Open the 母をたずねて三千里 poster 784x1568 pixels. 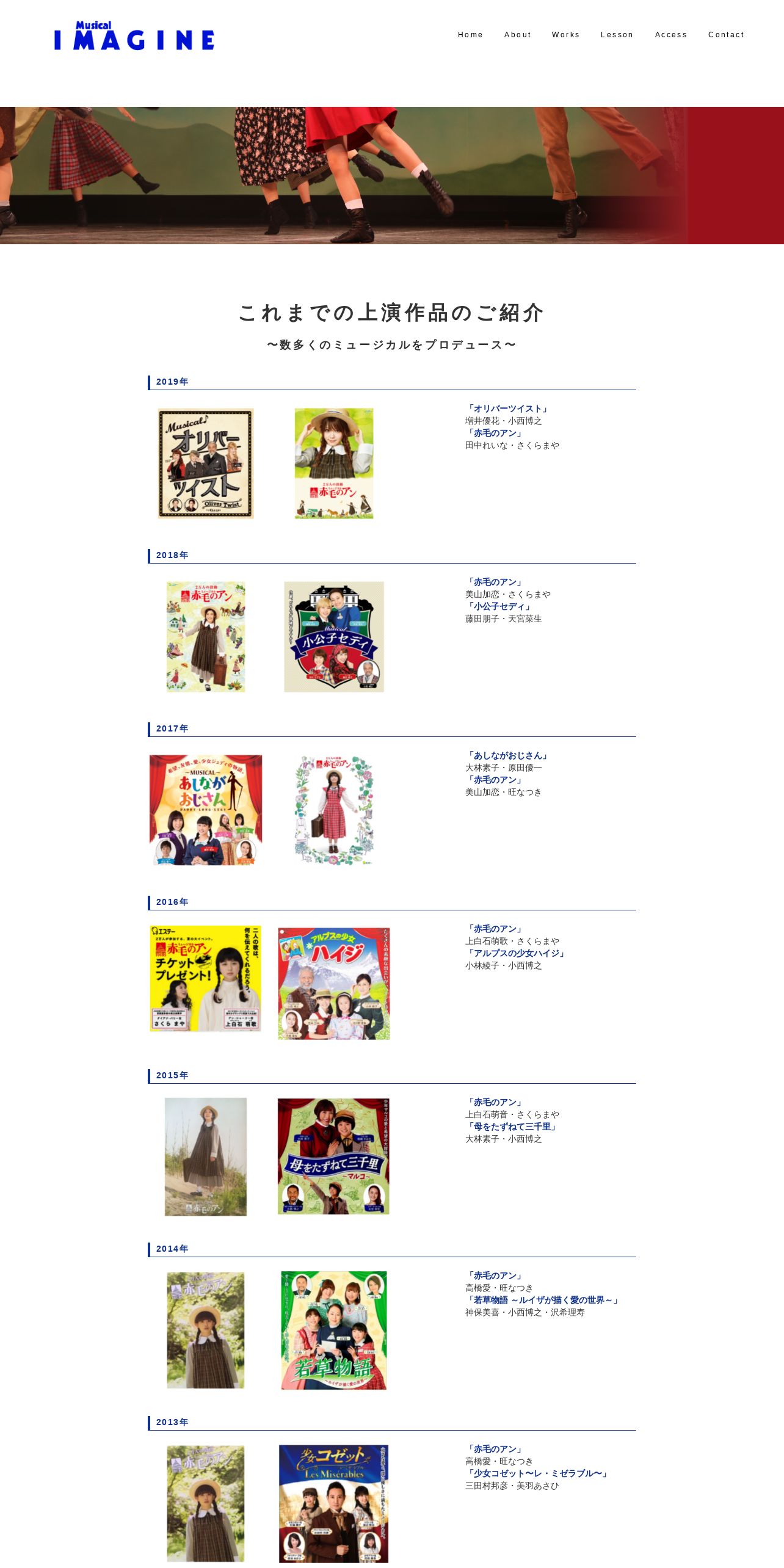coord(333,1156)
